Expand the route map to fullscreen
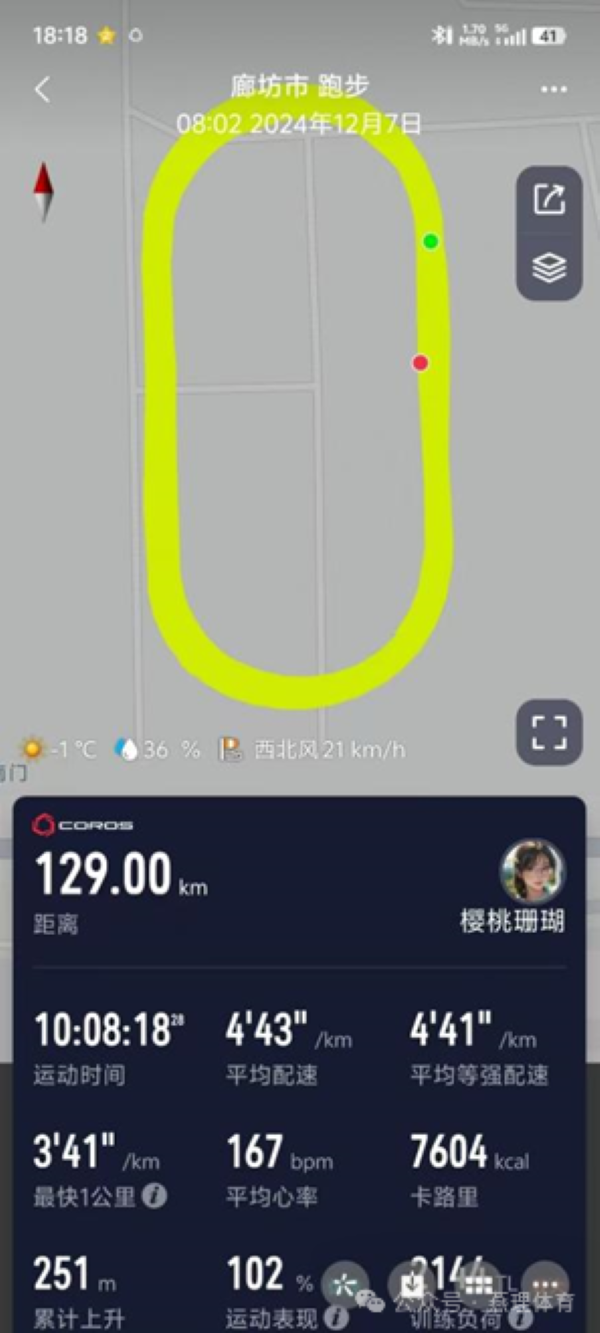The image size is (600, 1333). tap(549, 732)
